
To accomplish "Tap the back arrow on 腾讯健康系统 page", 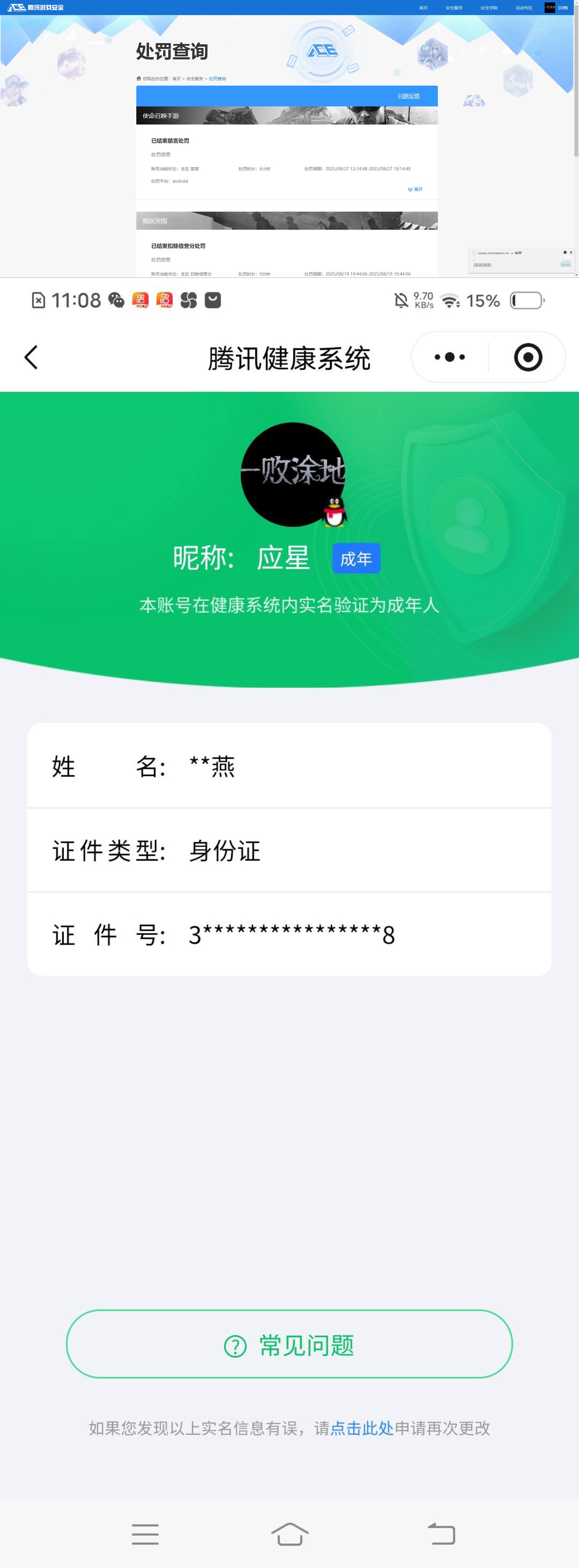I will point(30,357).
